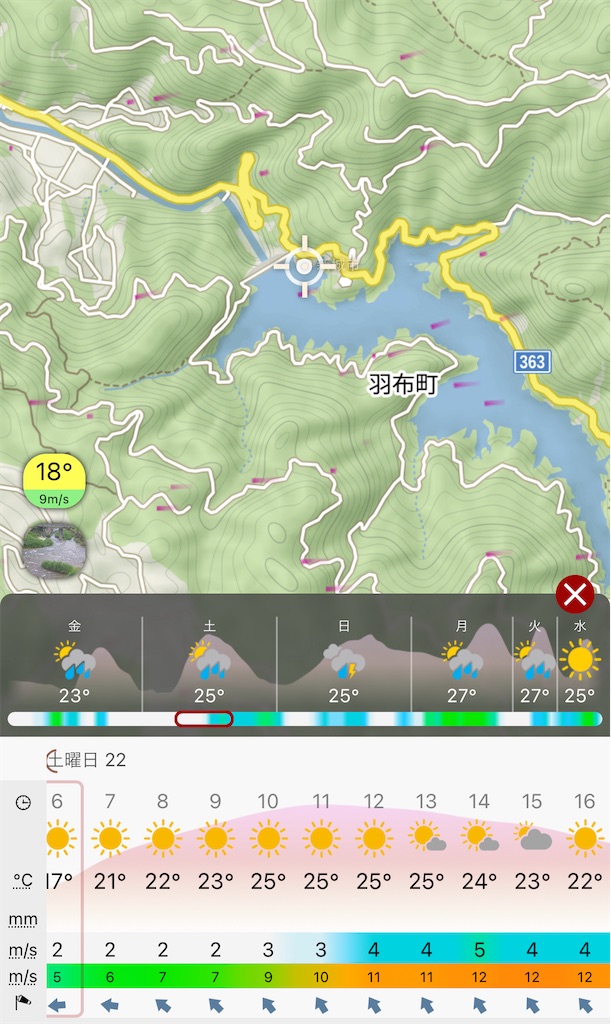The width and height of the screenshot is (611, 1024).
Task: Select the 12 o'clock hourly column
Action: pyautogui.click(x=373, y=901)
